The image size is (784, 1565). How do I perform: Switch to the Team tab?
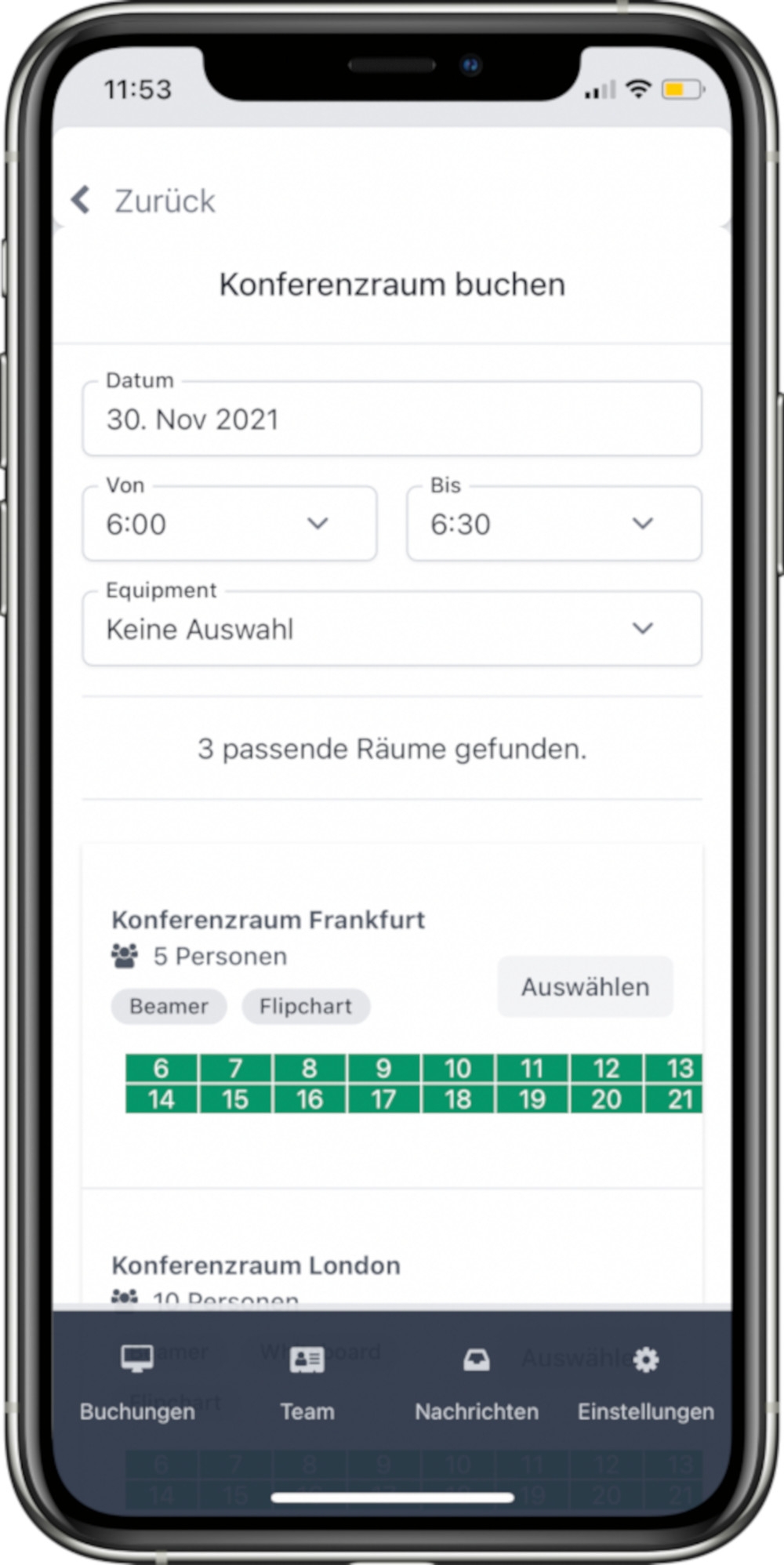click(x=307, y=1383)
